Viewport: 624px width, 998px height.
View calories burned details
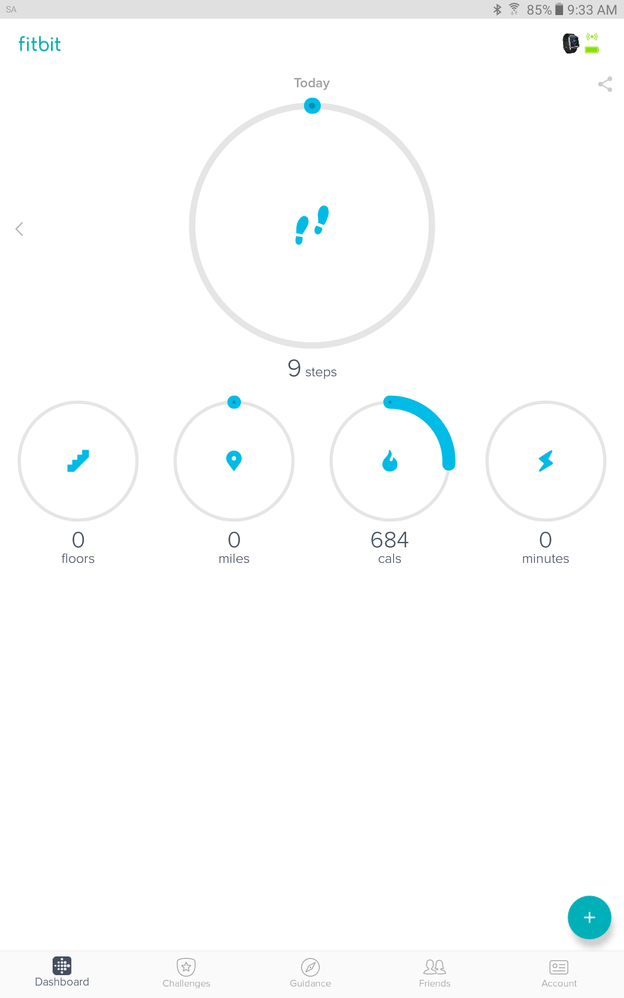coord(390,461)
